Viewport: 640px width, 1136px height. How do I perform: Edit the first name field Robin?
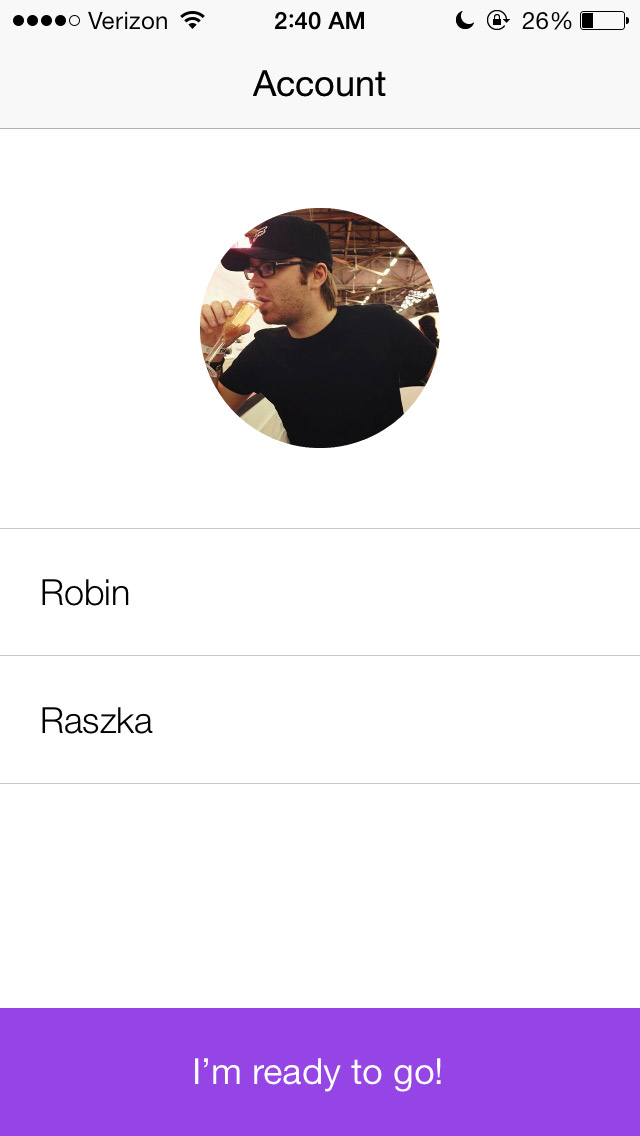[x=320, y=593]
